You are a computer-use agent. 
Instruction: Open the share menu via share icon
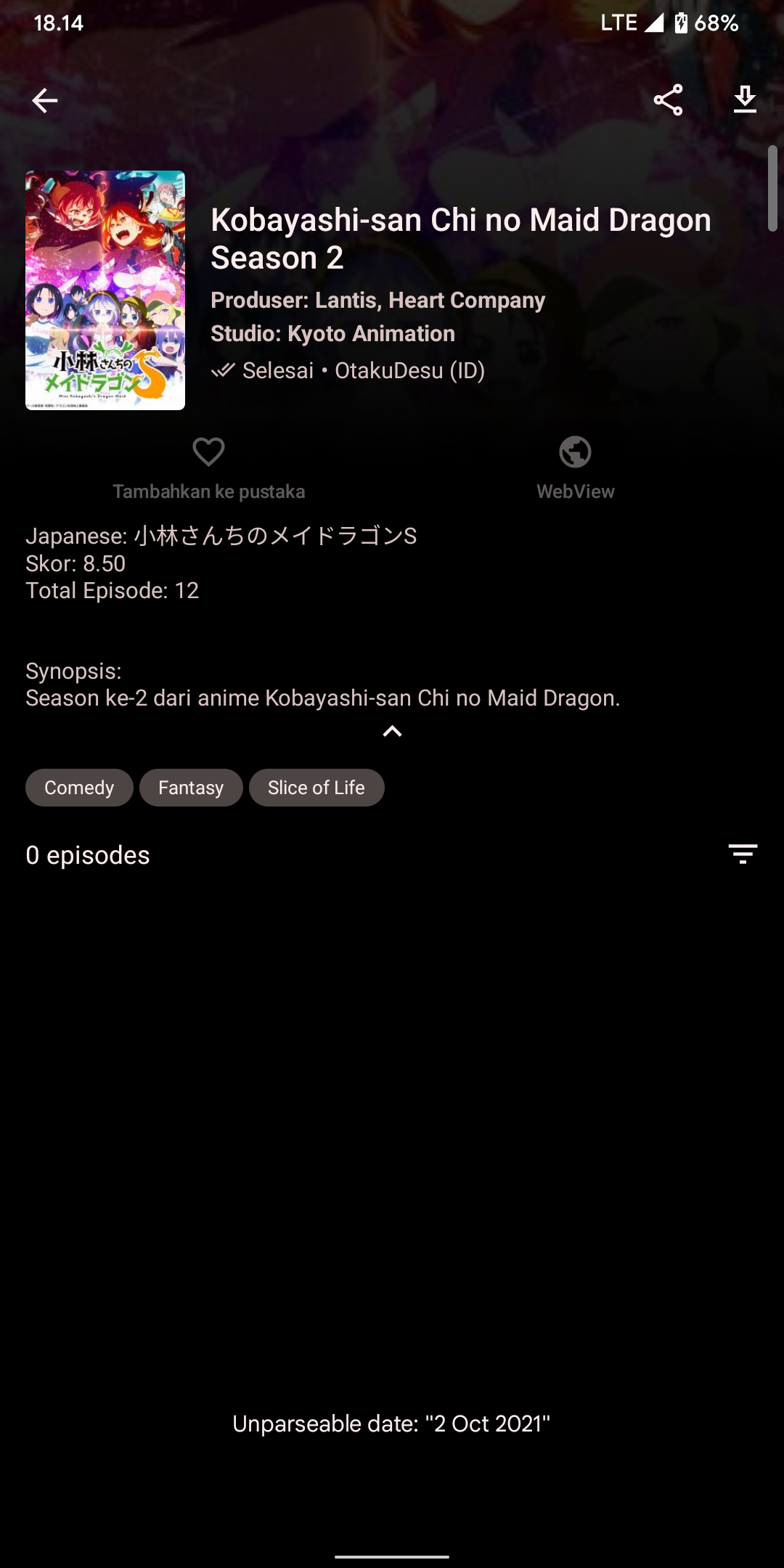[x=668, y=100]
